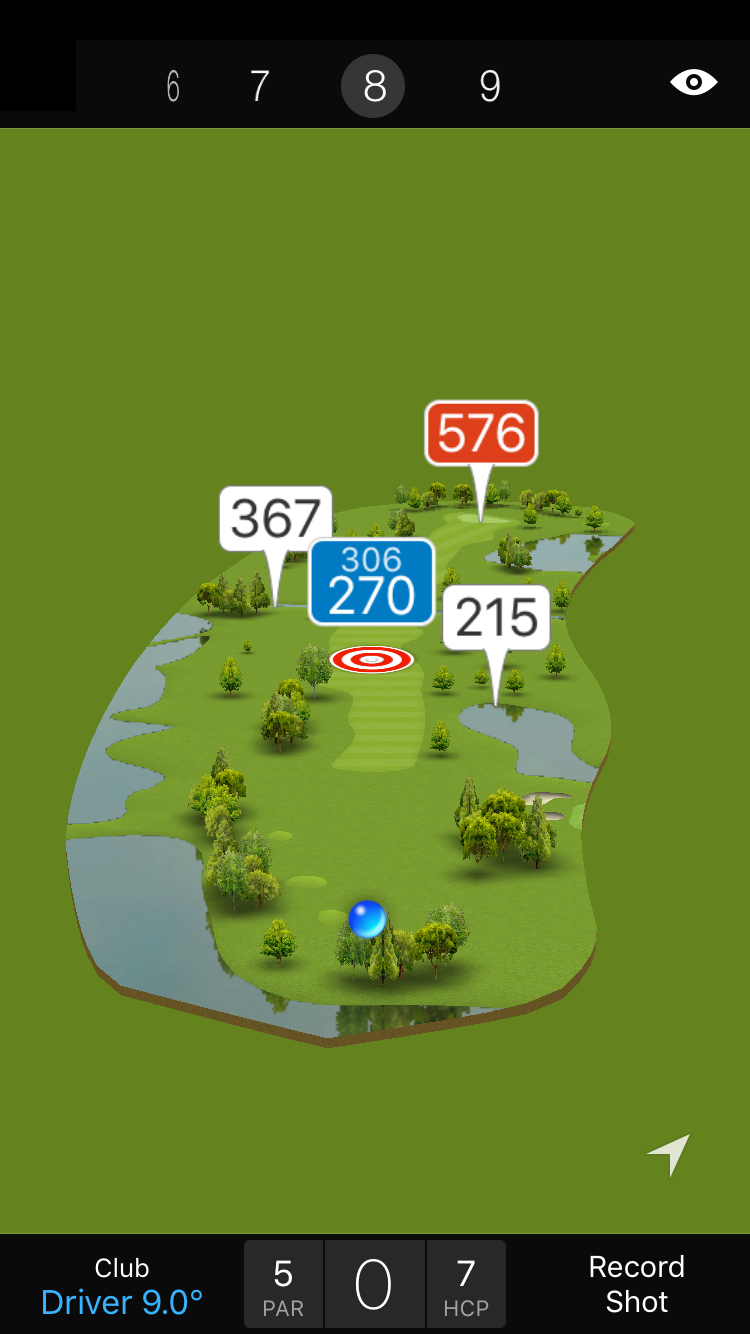Toggle the eye view icon
Screen dimensions: 750x1334
click(693, 82)
